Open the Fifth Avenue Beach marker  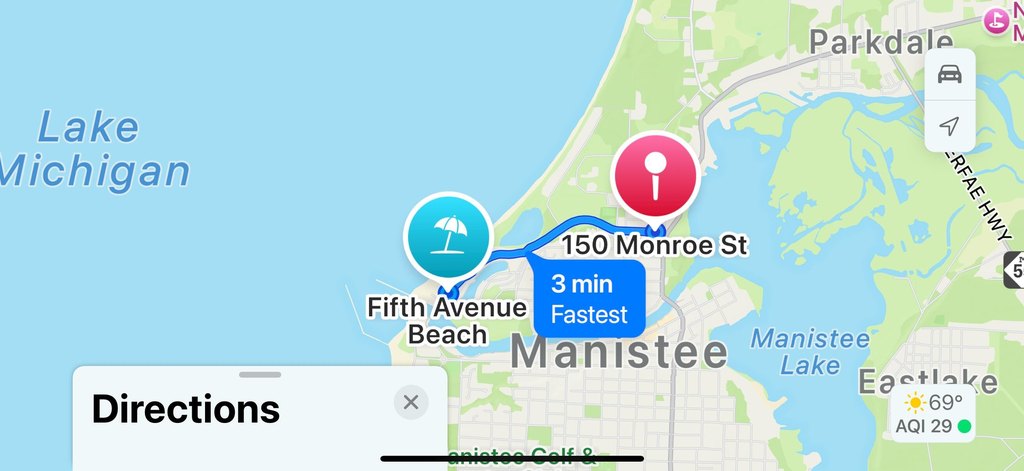coord(447,238)
